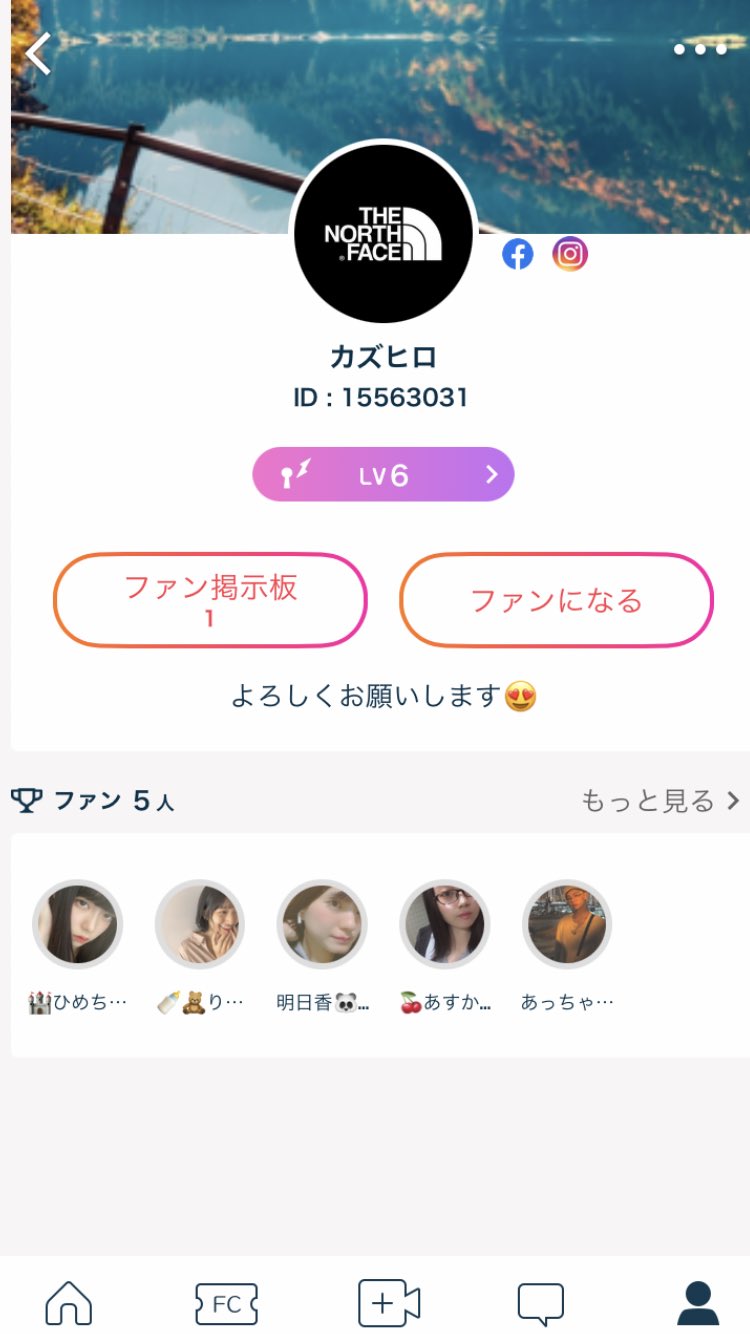Open fan 明日香's profile
Image resolution: width=750 pixels, height=1334 pixels.
(322, 925)
